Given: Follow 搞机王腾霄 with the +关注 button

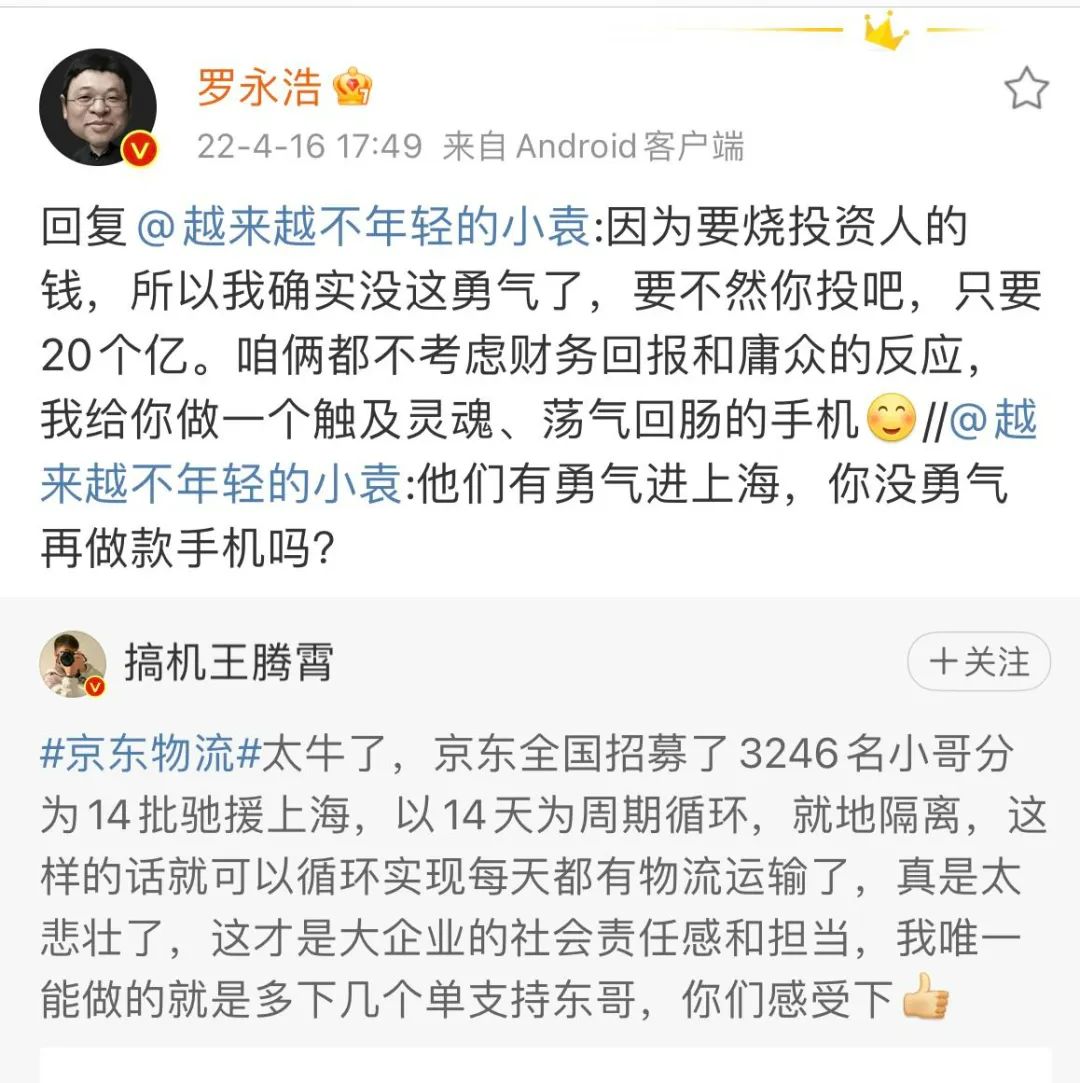Looking at the screenshot, I should 978,662.
